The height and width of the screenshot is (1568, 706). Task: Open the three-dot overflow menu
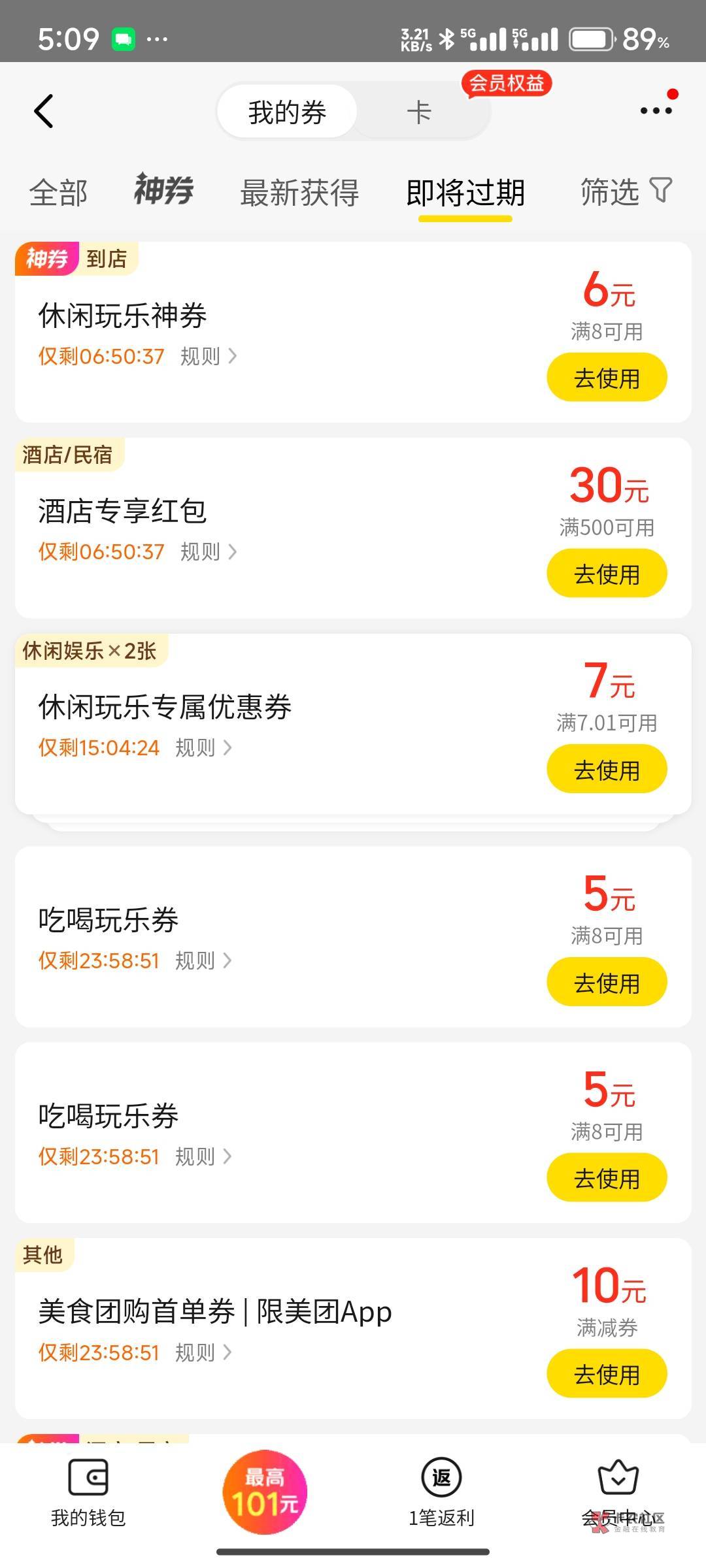[x=656, y=110]
